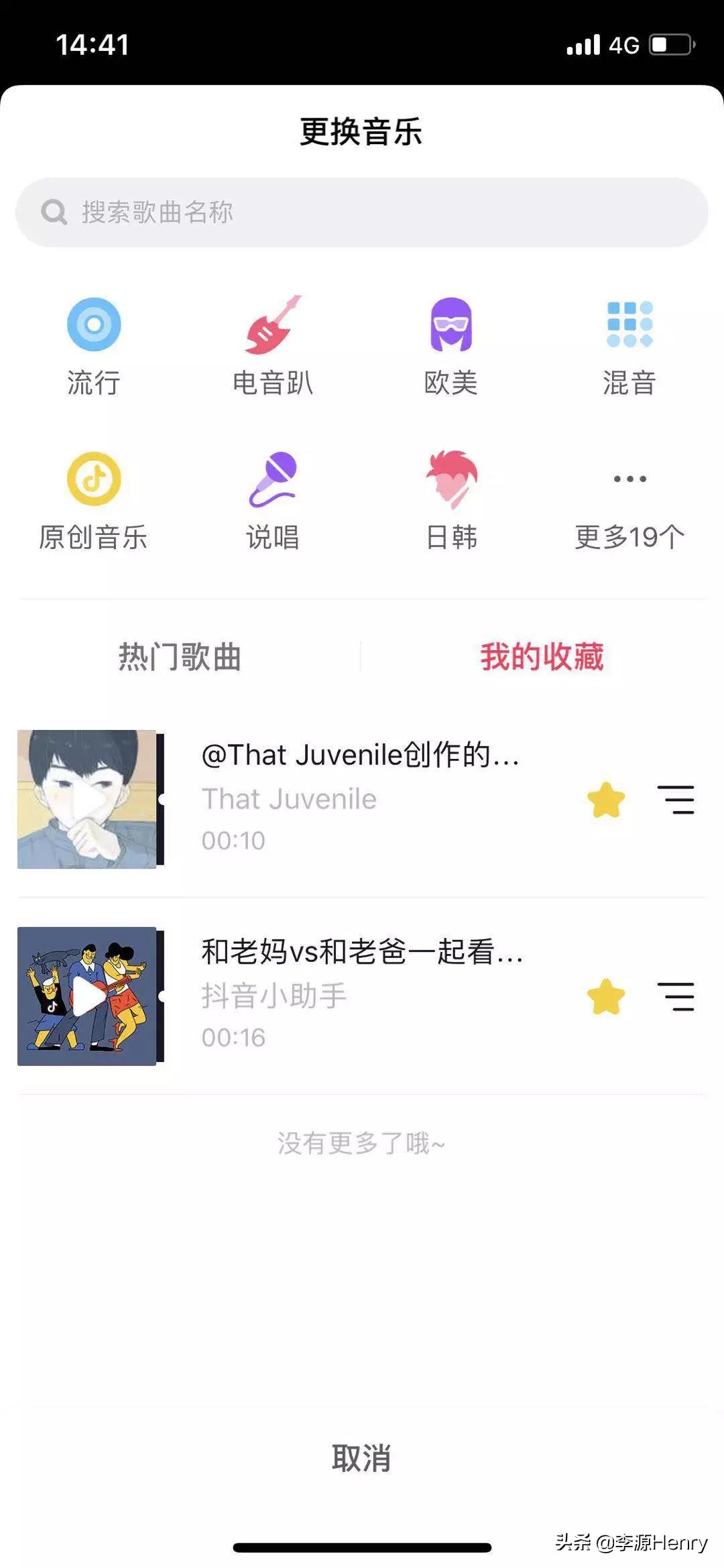Select the 原创音乐 category icon

pyautogui.click(x=93, y=479)
